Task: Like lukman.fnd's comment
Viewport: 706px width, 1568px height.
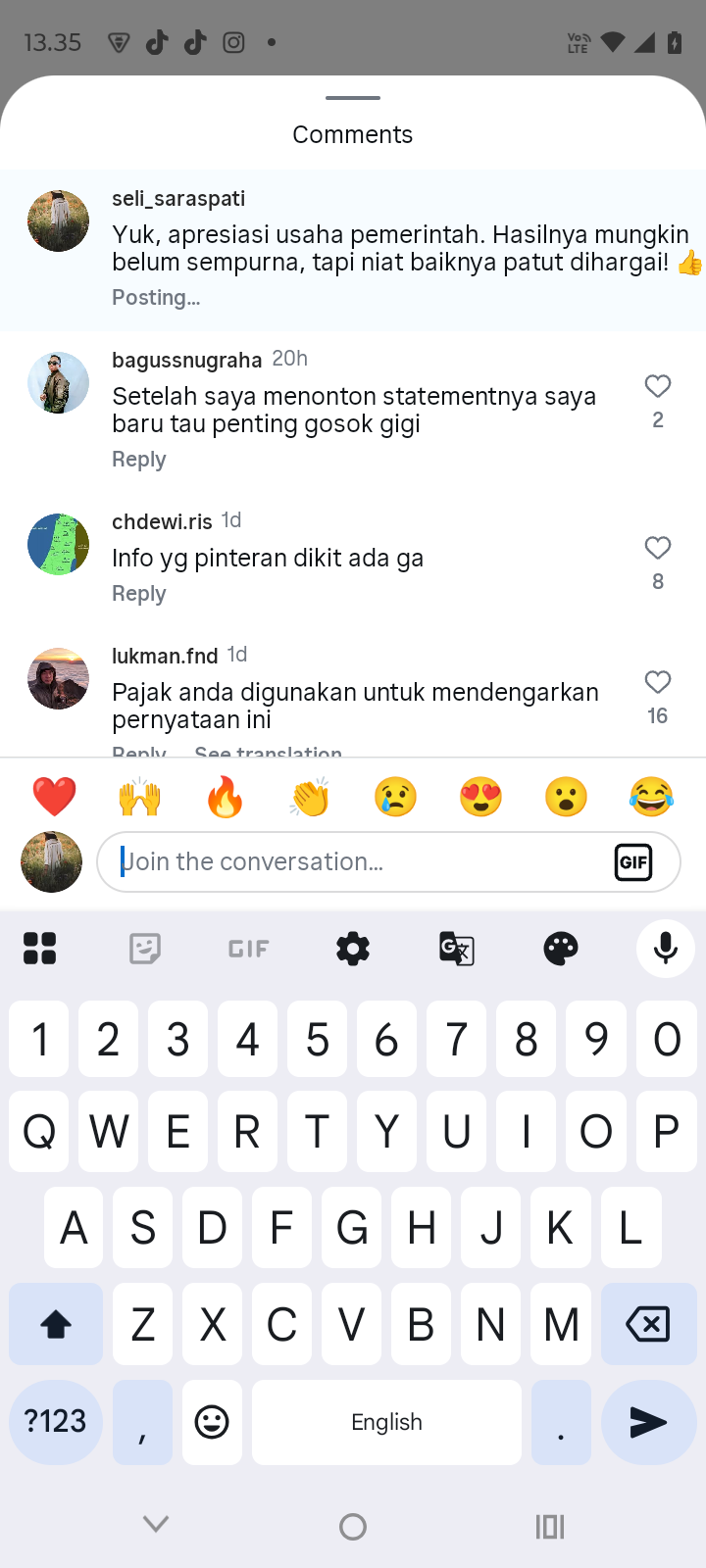Action: tap(657, 683)
